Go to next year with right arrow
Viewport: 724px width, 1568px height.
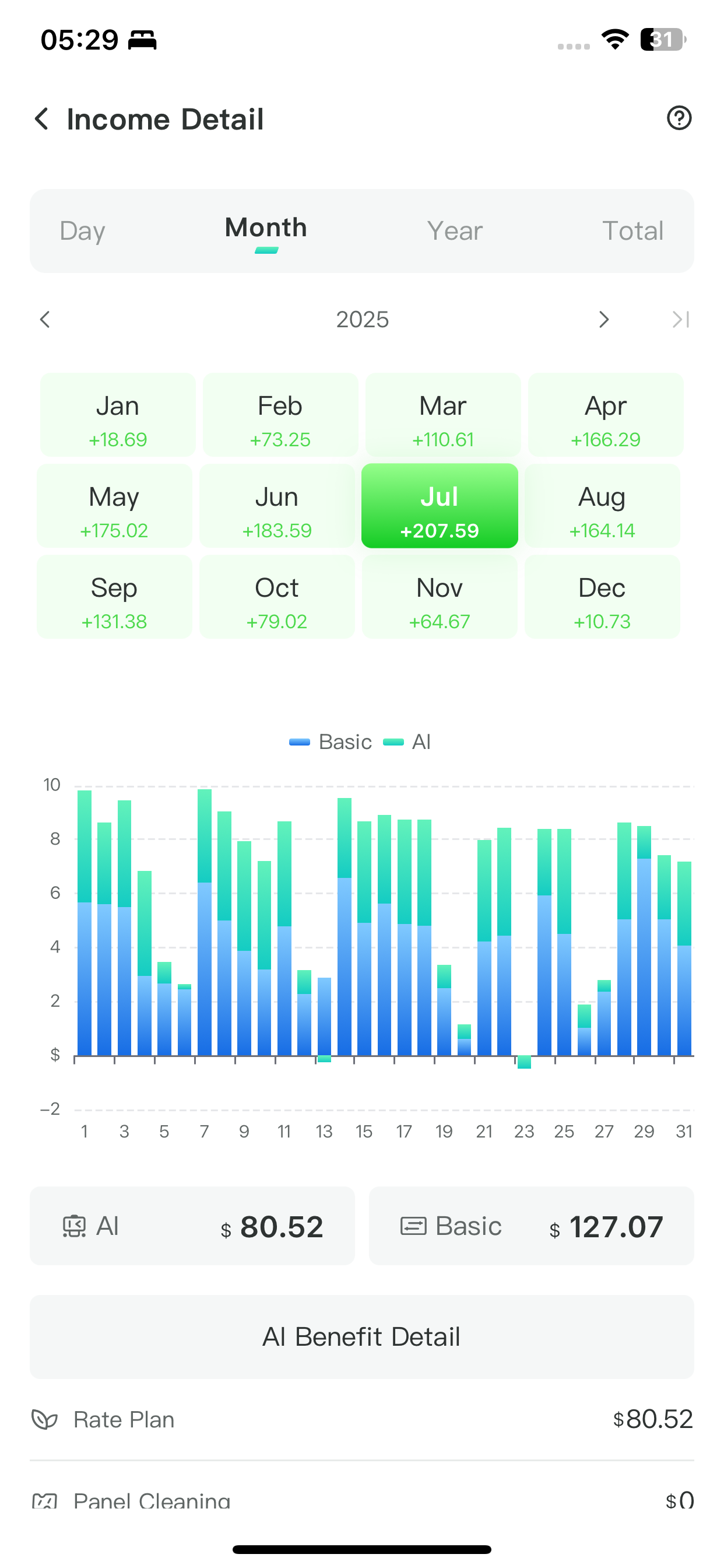tap(603, 320)
